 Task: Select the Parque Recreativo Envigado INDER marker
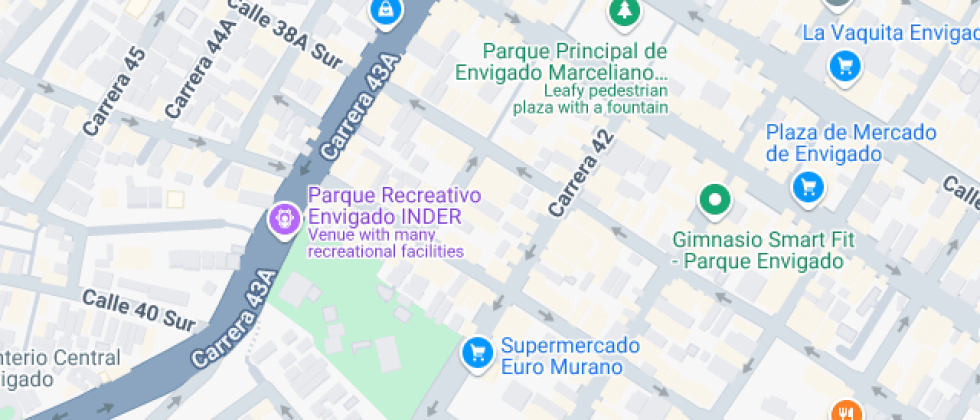point(284,218)
